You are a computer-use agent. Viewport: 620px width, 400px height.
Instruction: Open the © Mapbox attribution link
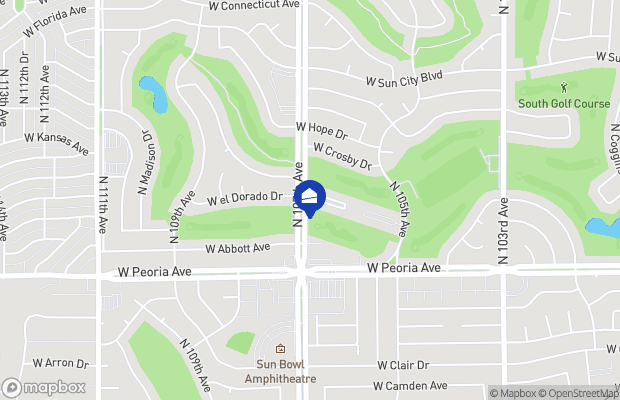tap(512, 393)
